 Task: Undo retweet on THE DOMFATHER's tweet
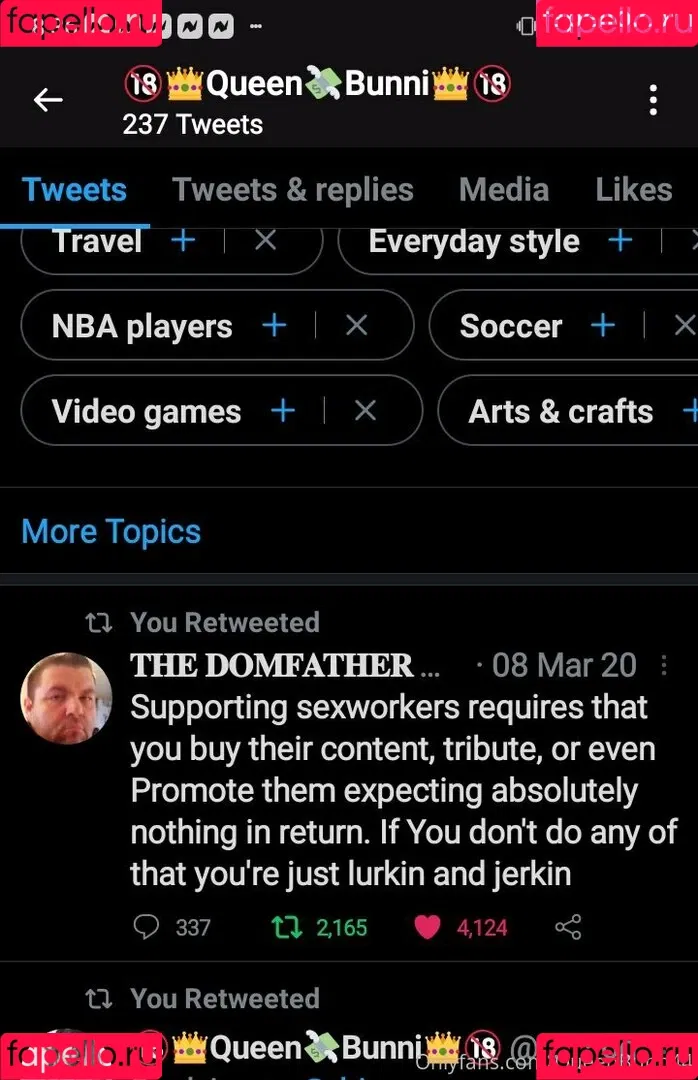pos(287,928)
